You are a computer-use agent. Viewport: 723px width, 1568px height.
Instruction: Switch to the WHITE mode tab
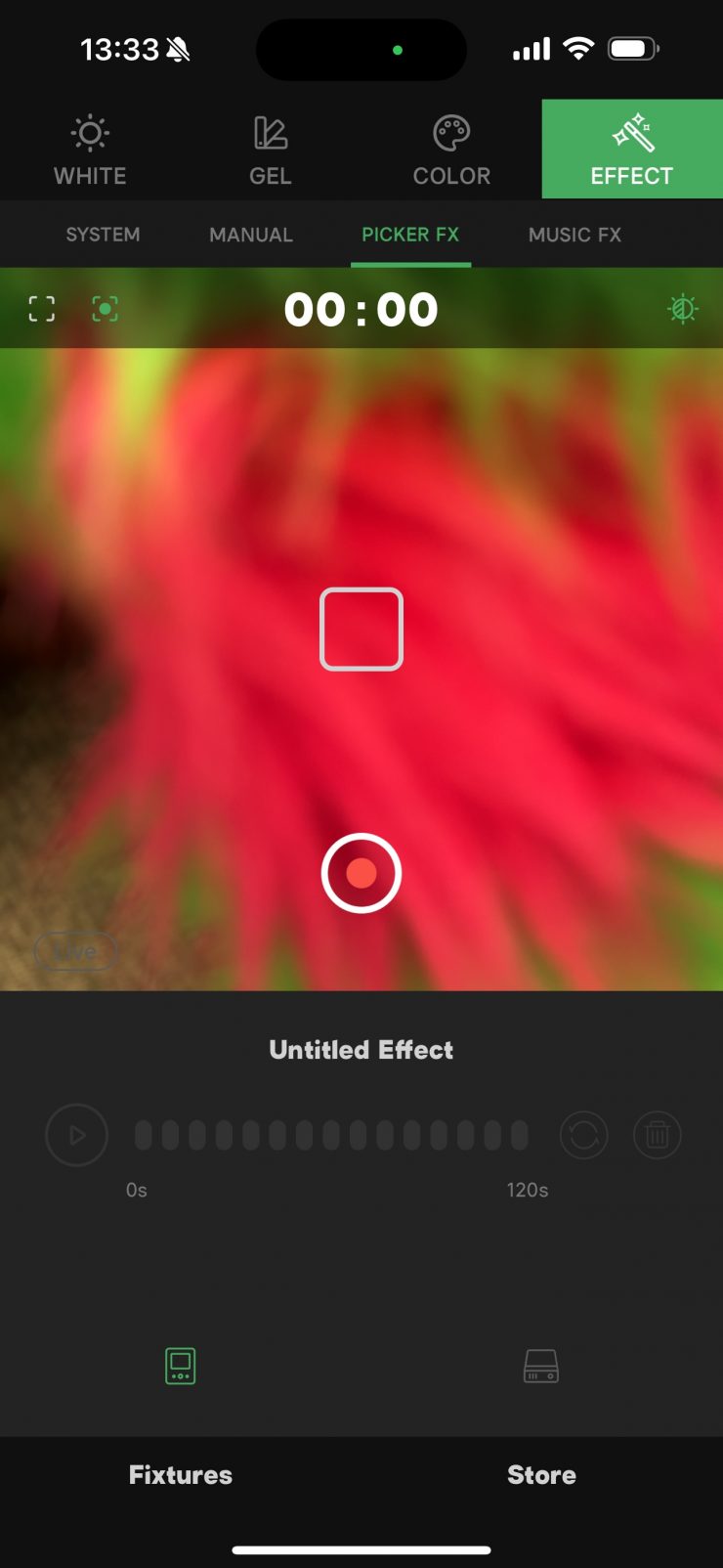click(x=90, y=150)
